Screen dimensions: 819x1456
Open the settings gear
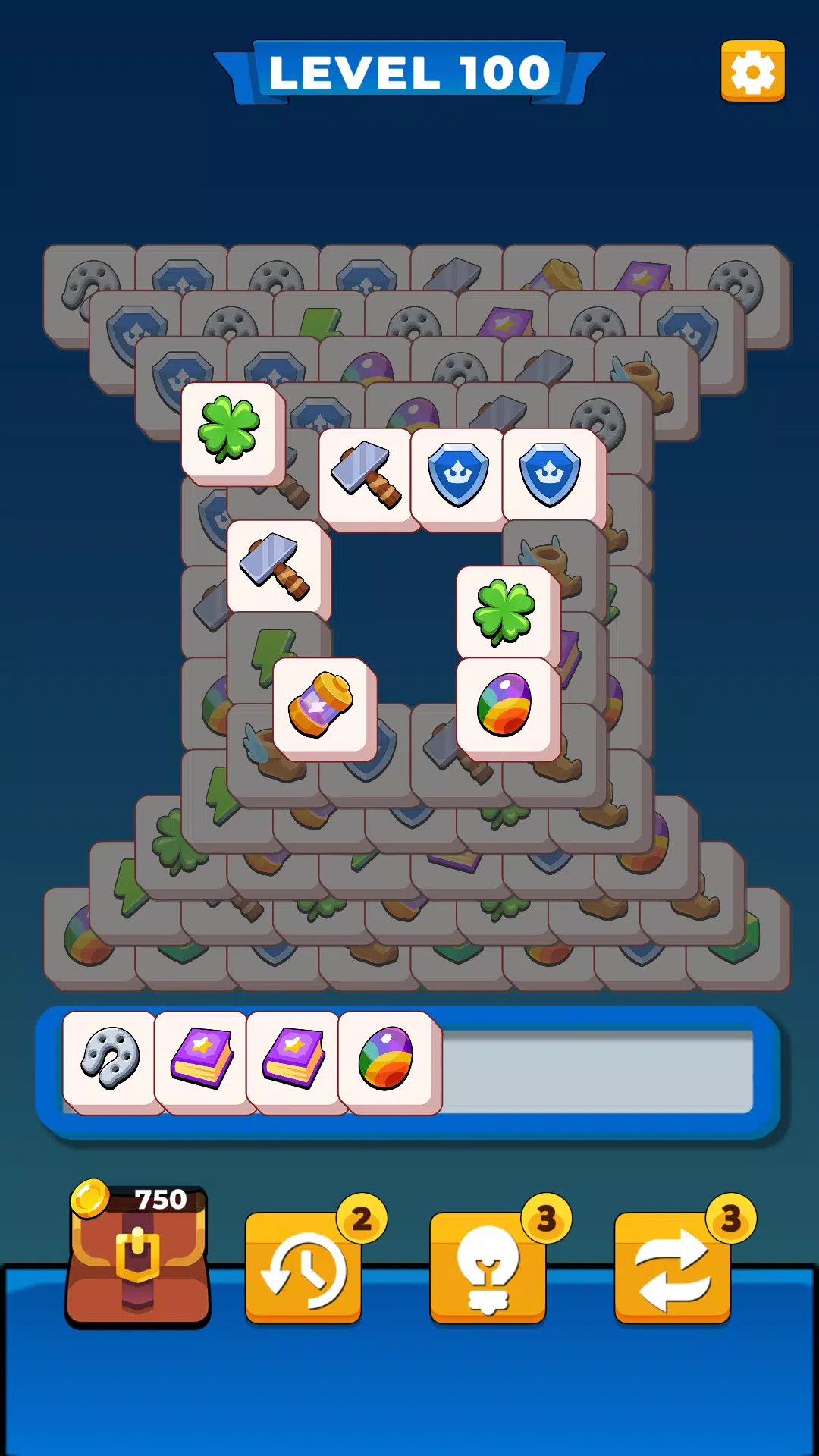[752, 71]
